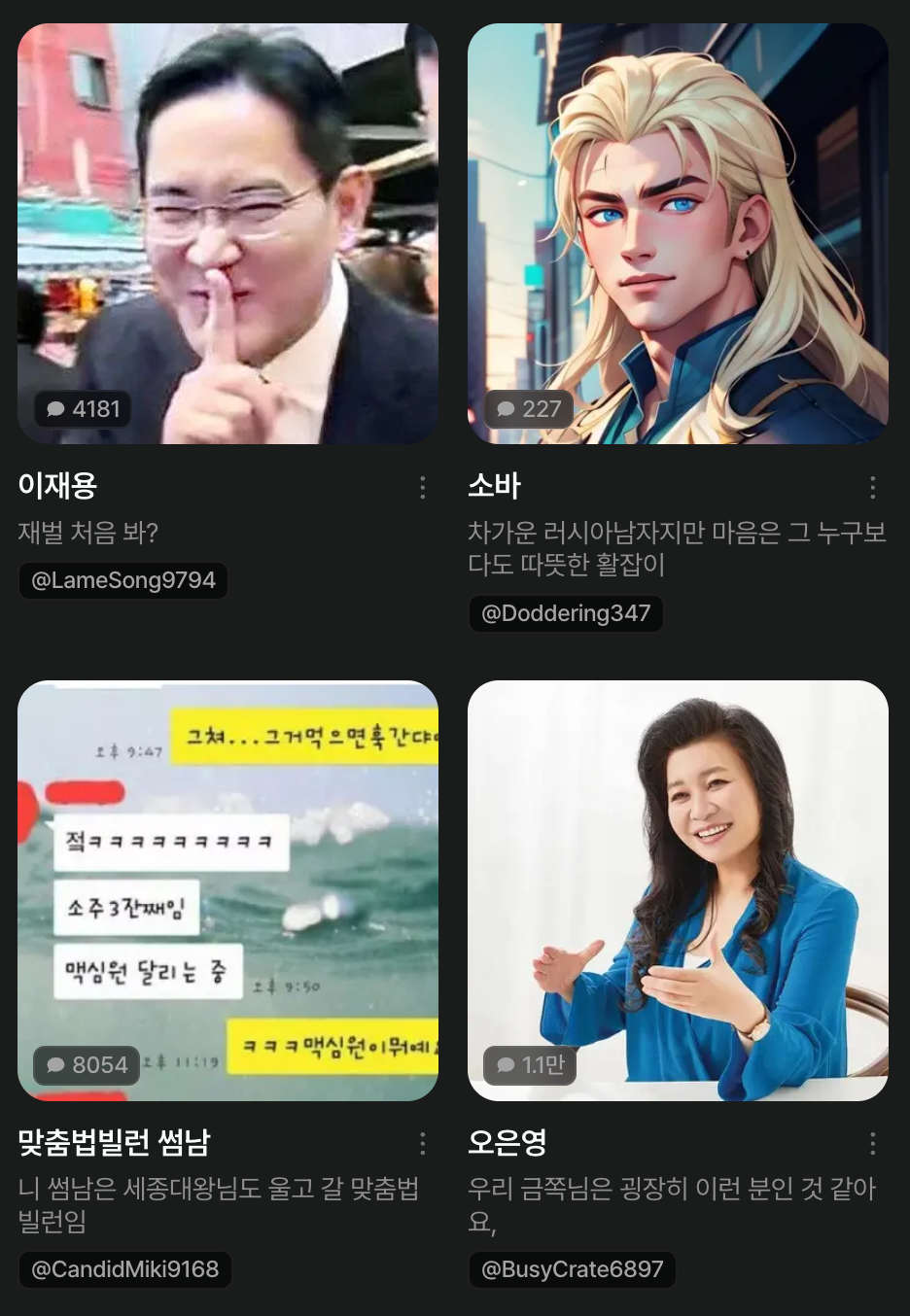Open the 맞춤법빌런 썸남 character card

pyautogui.click(x=227, y=890)
